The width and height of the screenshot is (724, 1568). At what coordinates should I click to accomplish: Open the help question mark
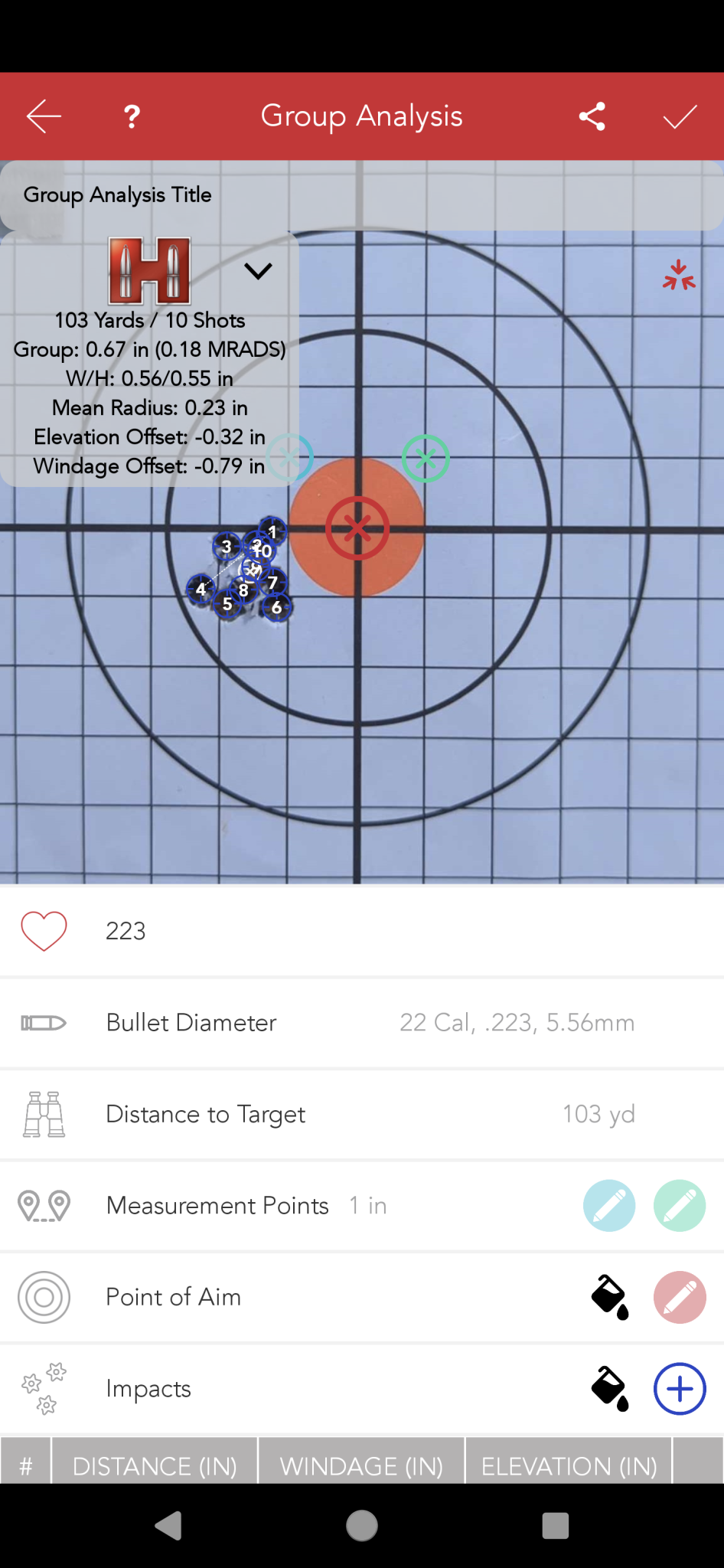132,116
